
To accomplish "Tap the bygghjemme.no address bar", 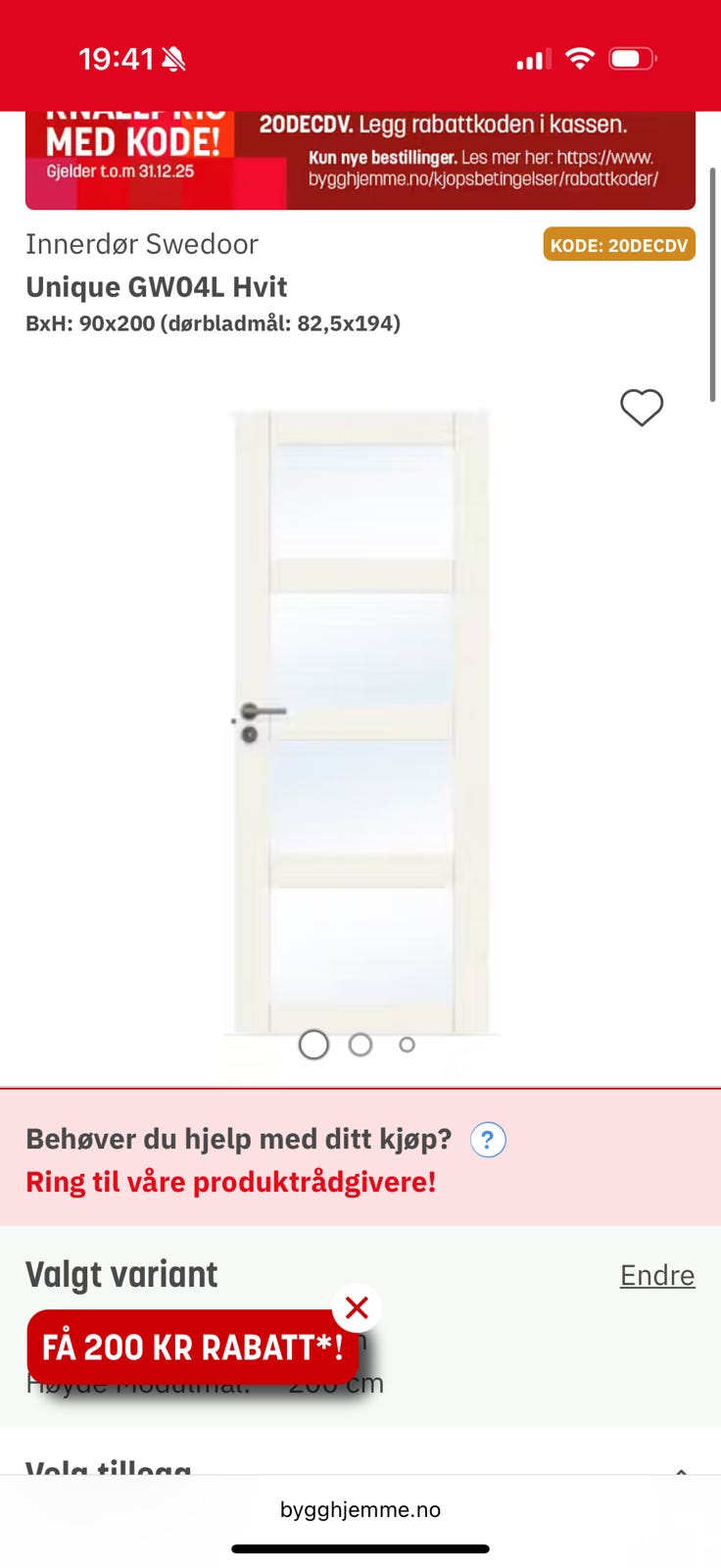I will (x=360, y=1509).
